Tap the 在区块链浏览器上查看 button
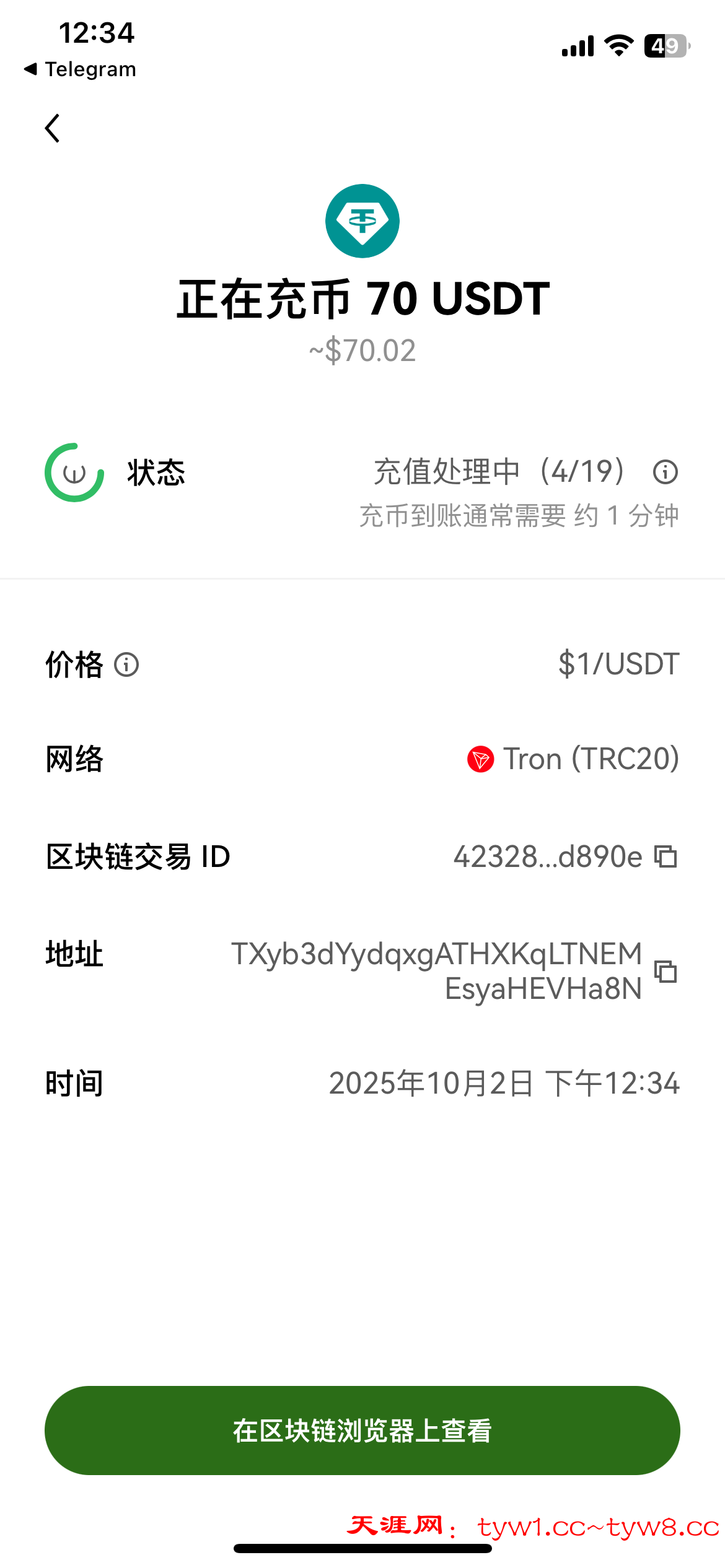This screenshot has height=1568, width=725. (362, 1431)
